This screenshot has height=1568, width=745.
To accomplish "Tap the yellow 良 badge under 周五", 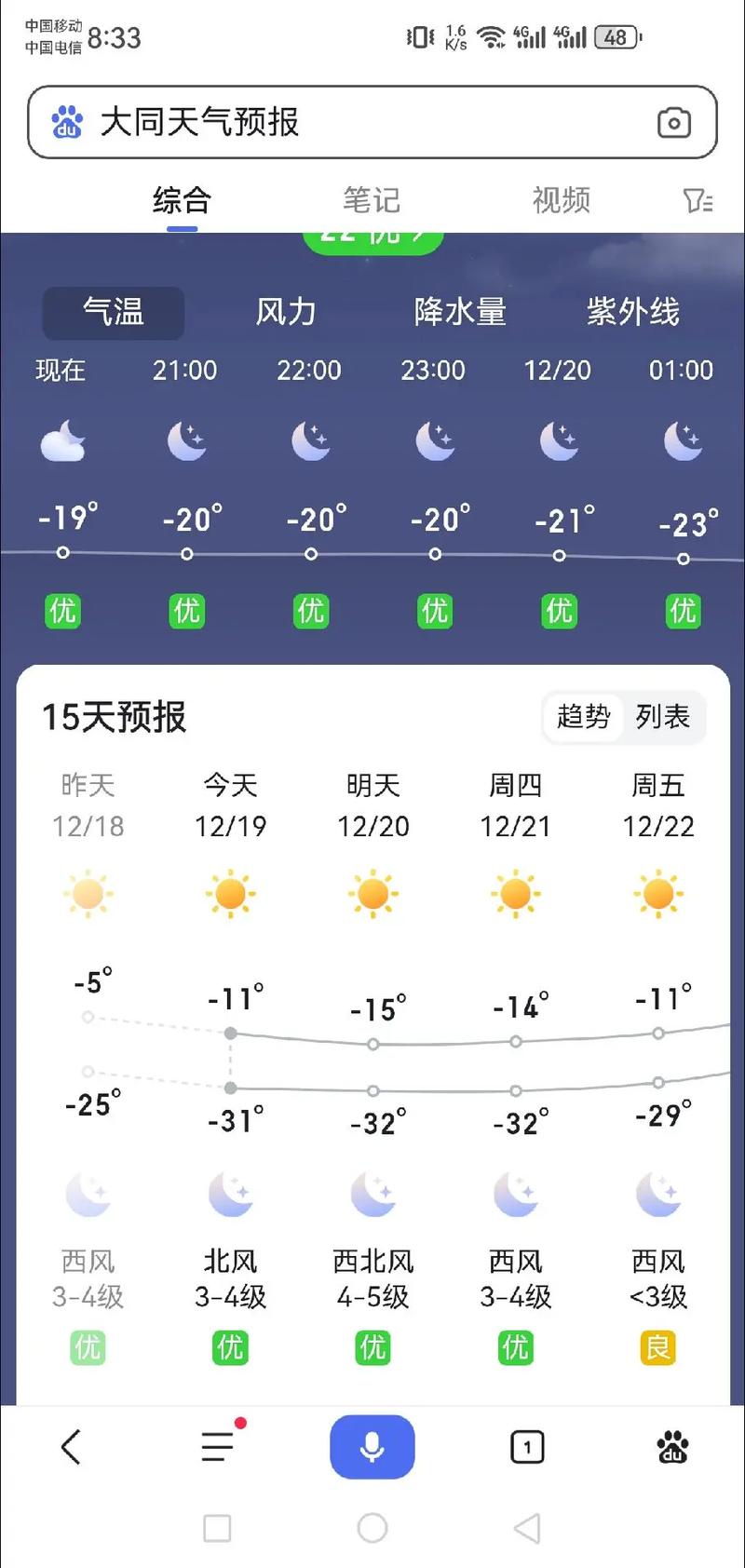I will click(x=657, y=1347).
